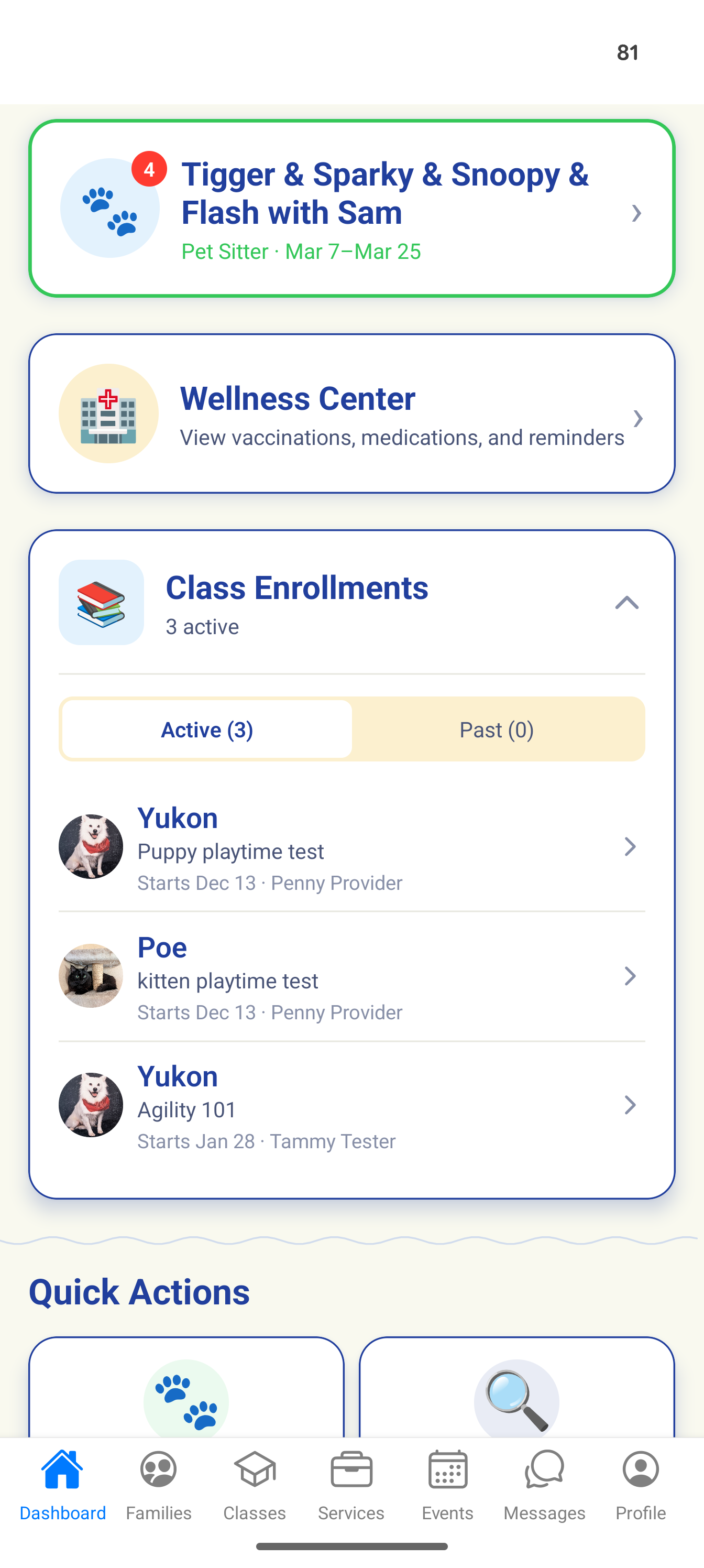Collapse the Class Enrollments section
704x1568 pixels.
click(626, 603)
